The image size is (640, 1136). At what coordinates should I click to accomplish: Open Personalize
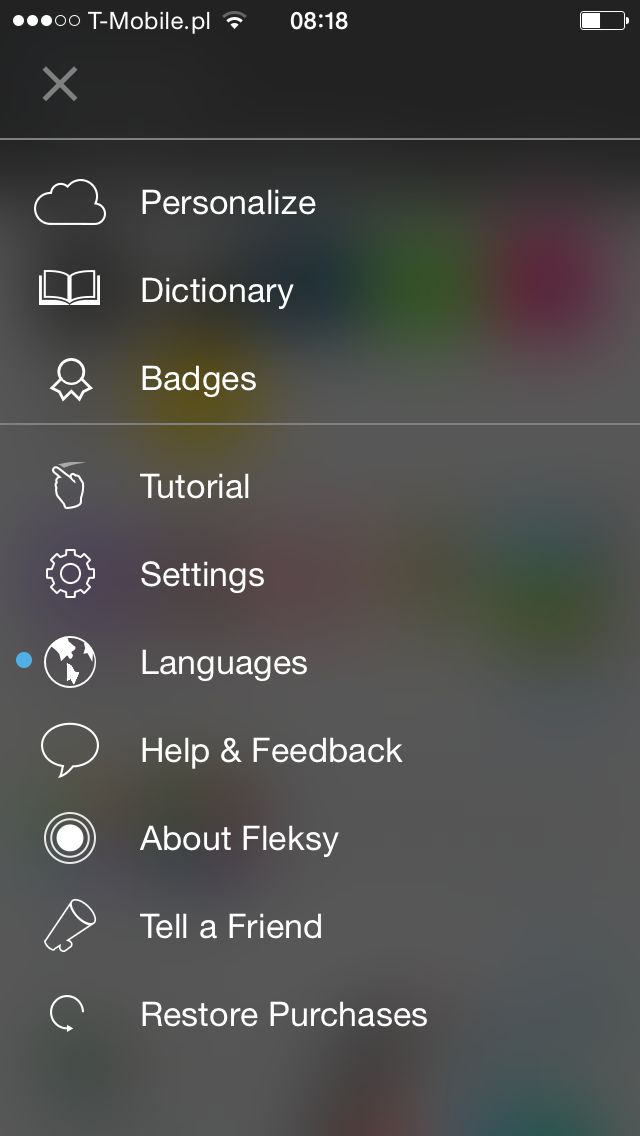(x=320, y=202)
